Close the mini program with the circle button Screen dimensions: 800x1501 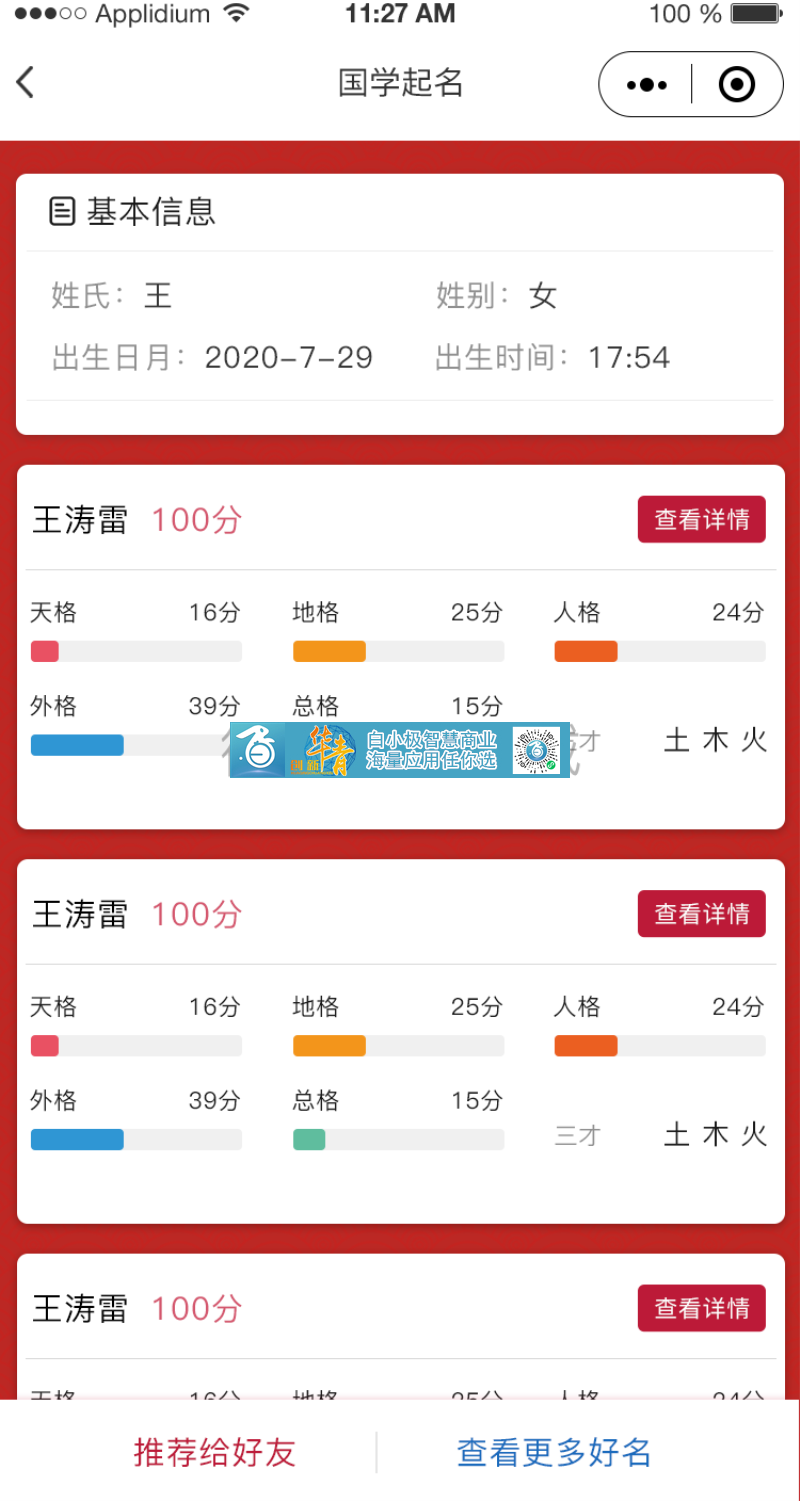pyautogui.click(x=737, y=85)
